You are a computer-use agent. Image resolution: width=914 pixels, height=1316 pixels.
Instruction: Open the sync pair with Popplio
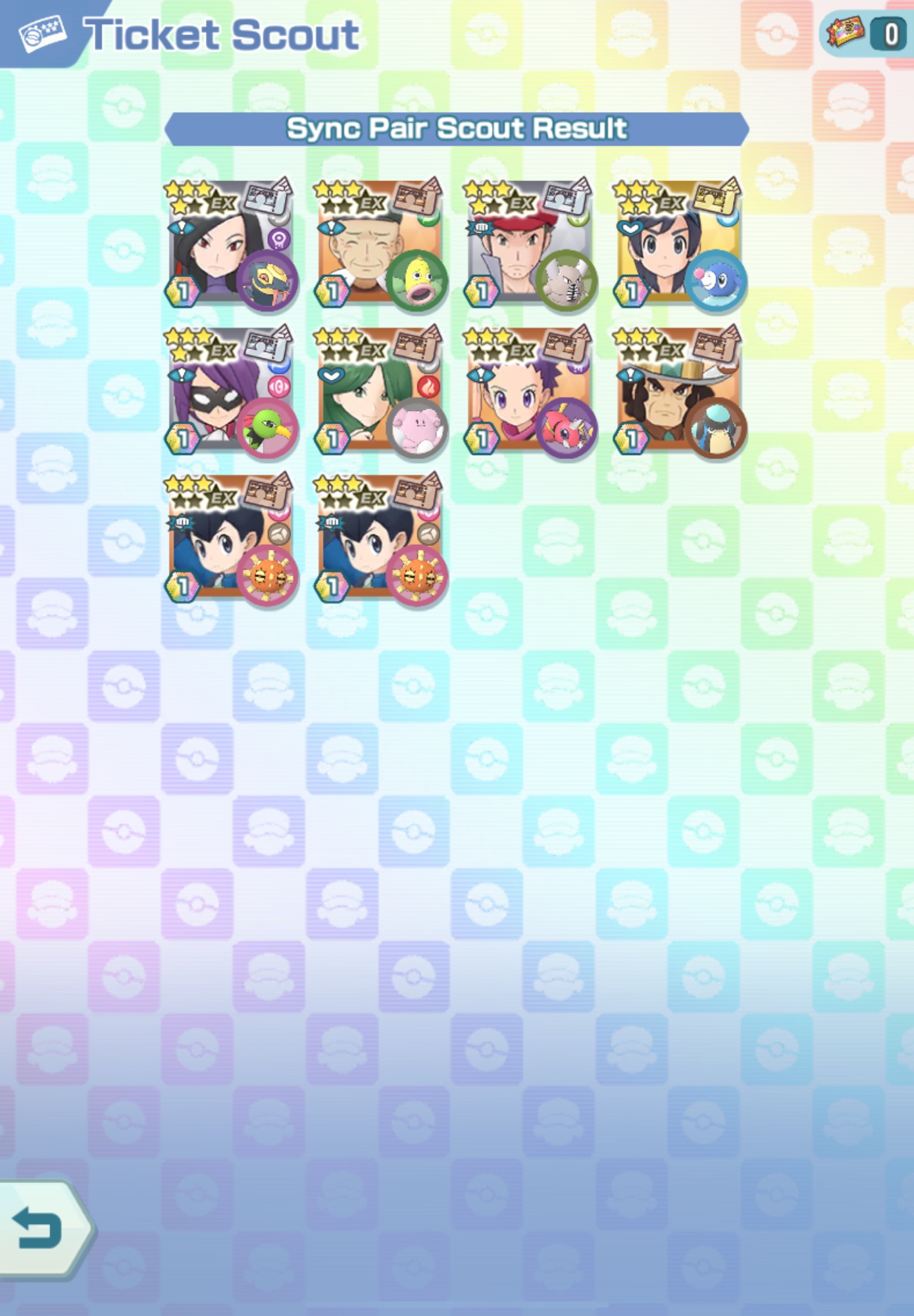(678, 245)
